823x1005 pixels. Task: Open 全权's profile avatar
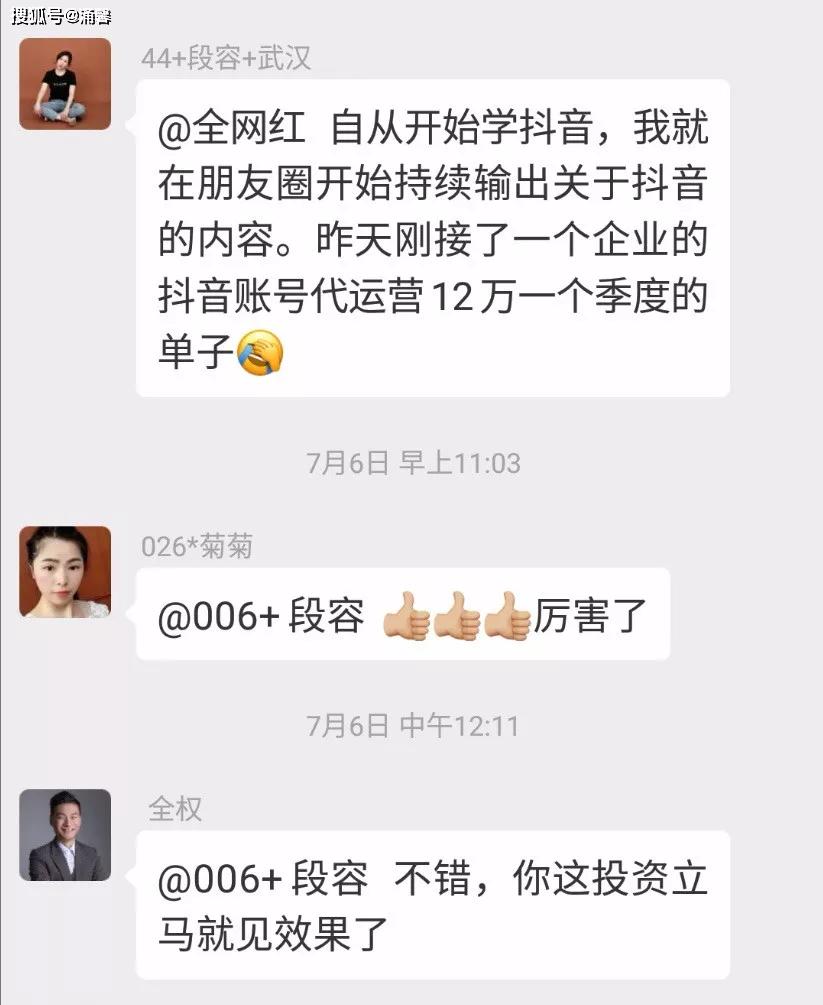65,835
